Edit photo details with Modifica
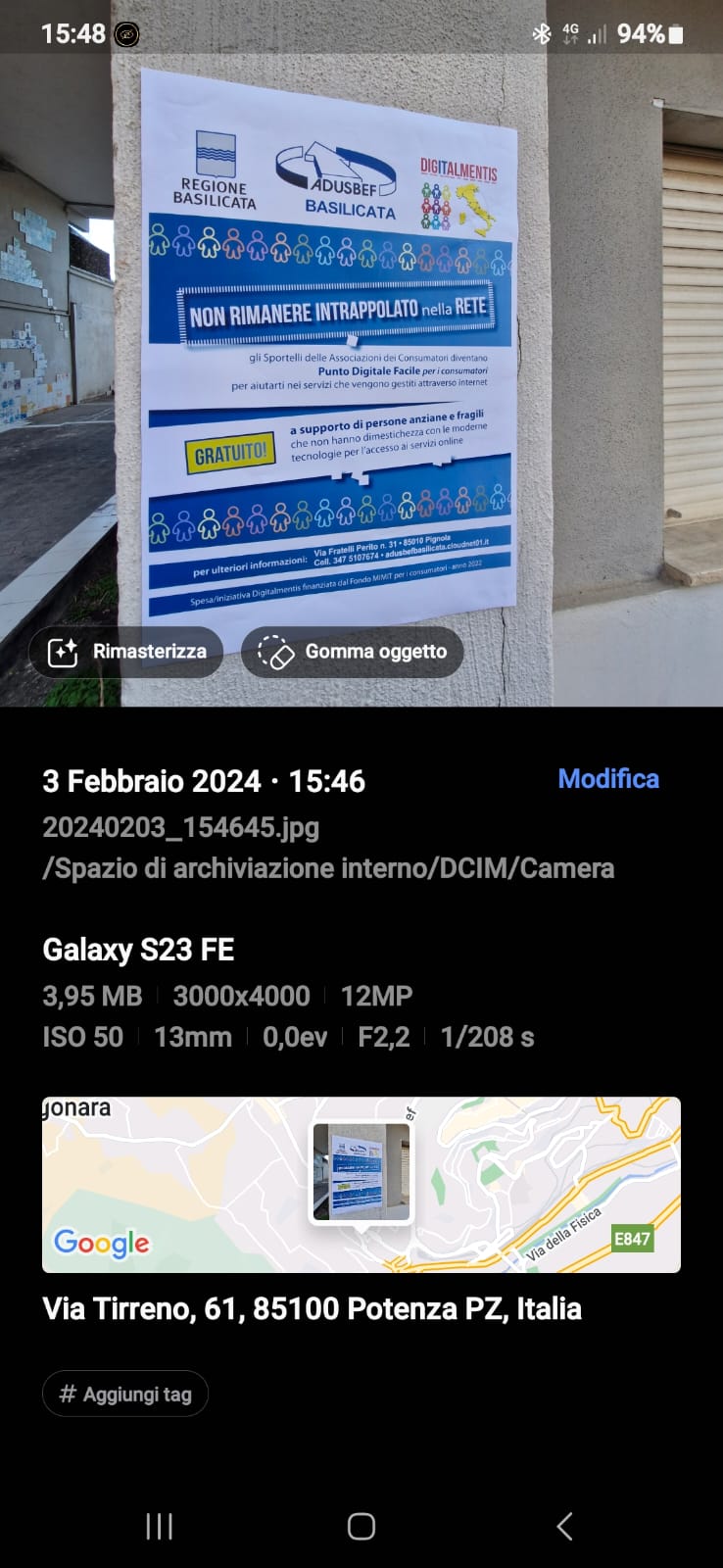The image size is (723, 1568). coord(607,779)
